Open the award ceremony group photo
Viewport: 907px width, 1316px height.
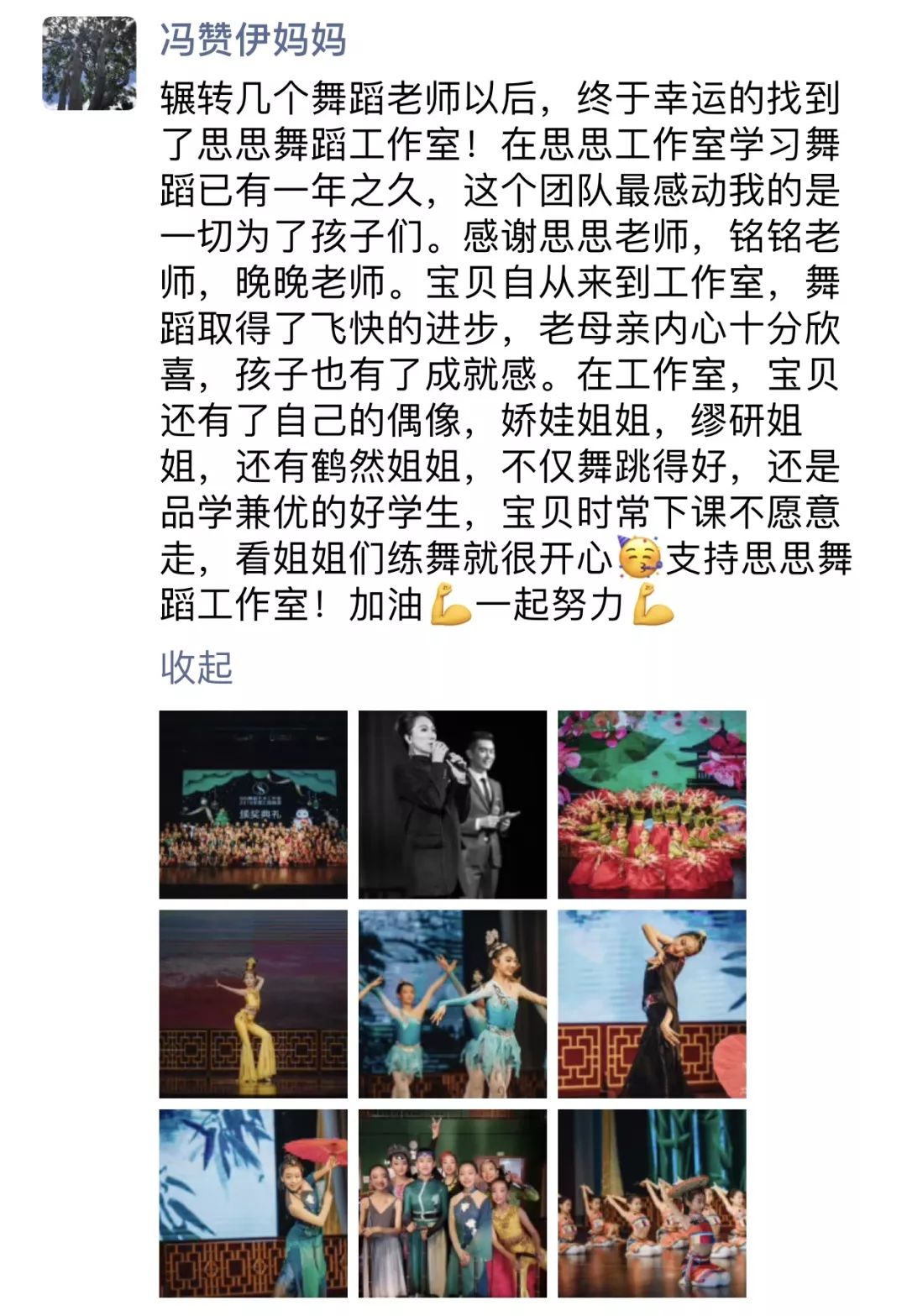click(x=253, y=805)
